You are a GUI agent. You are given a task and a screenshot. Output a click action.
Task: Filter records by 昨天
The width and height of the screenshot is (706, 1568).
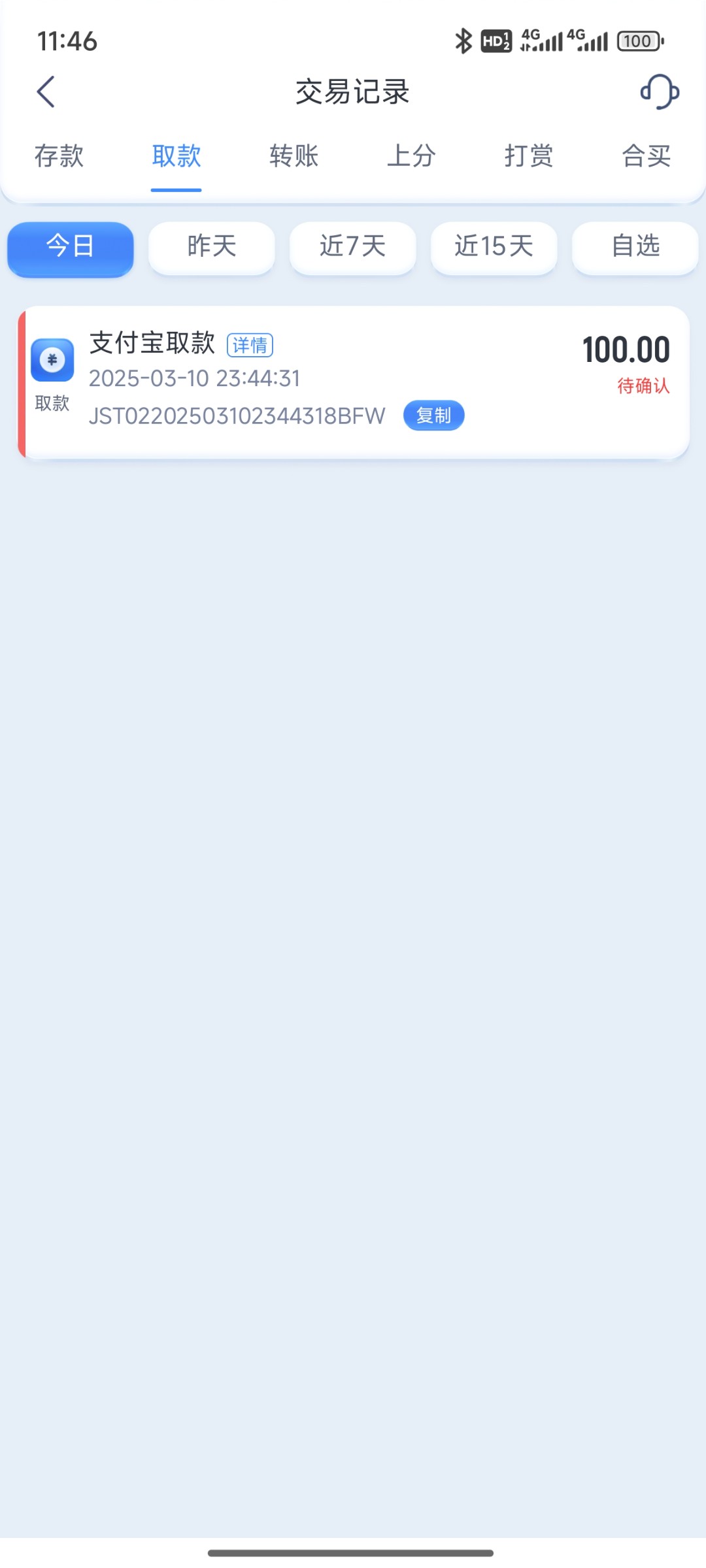click(212, 248)
